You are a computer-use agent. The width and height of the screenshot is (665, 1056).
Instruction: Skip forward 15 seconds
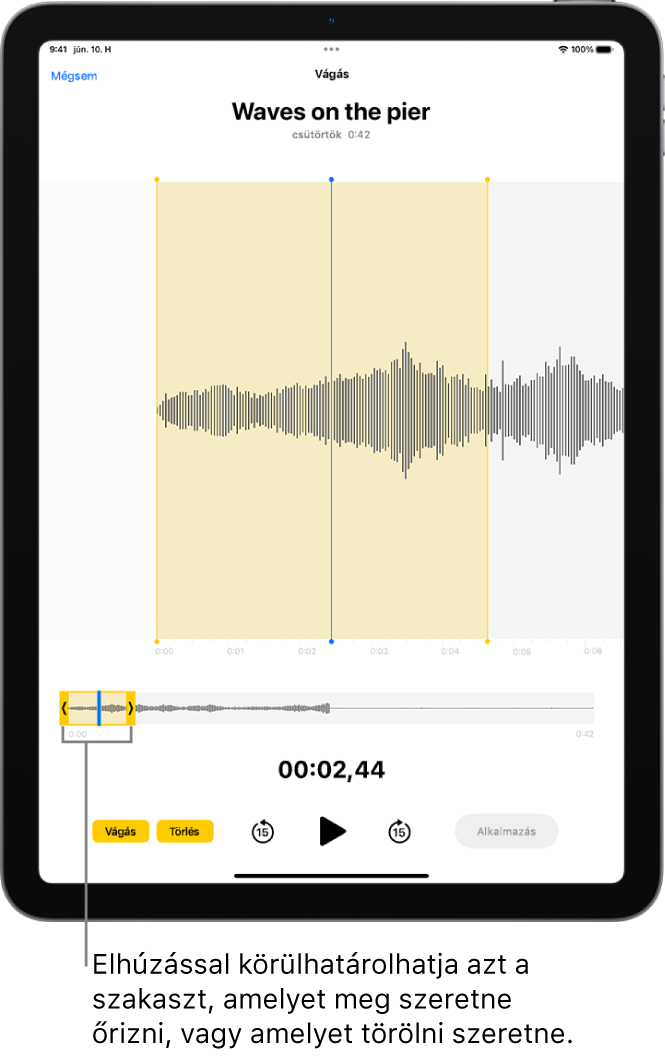(x=399, y=831)
